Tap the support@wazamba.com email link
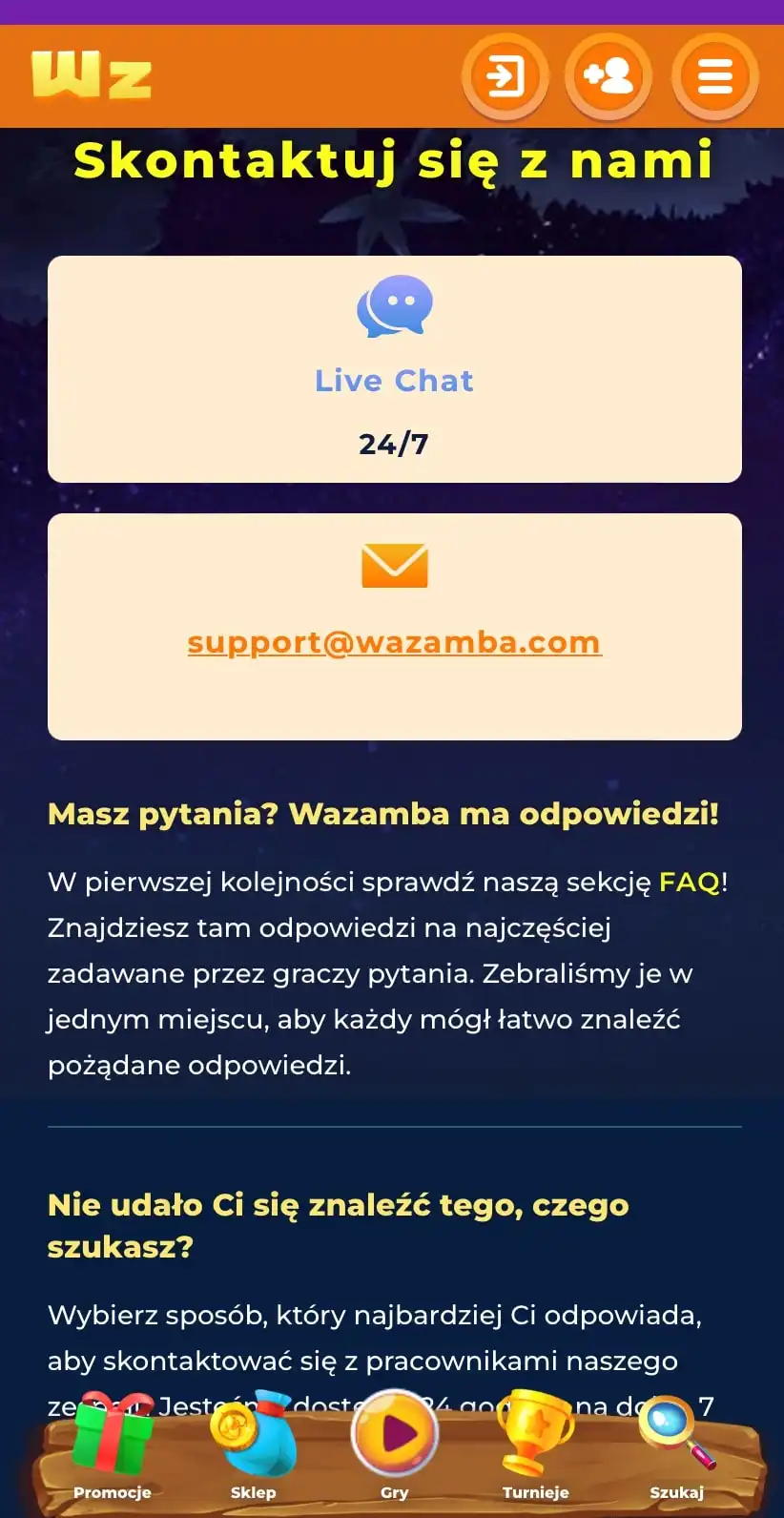Image resolution: width=784 pixels, height=1518 pixels. click(394, 642)
